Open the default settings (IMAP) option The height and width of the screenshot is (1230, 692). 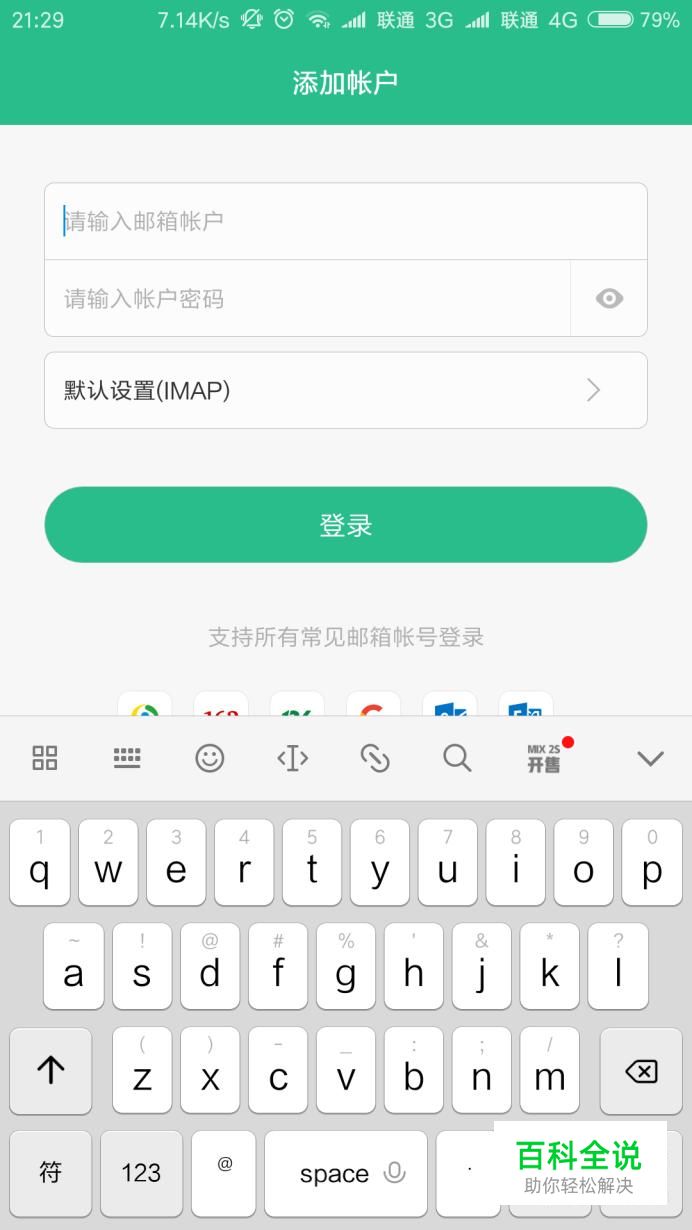click(x=345, y=390)
